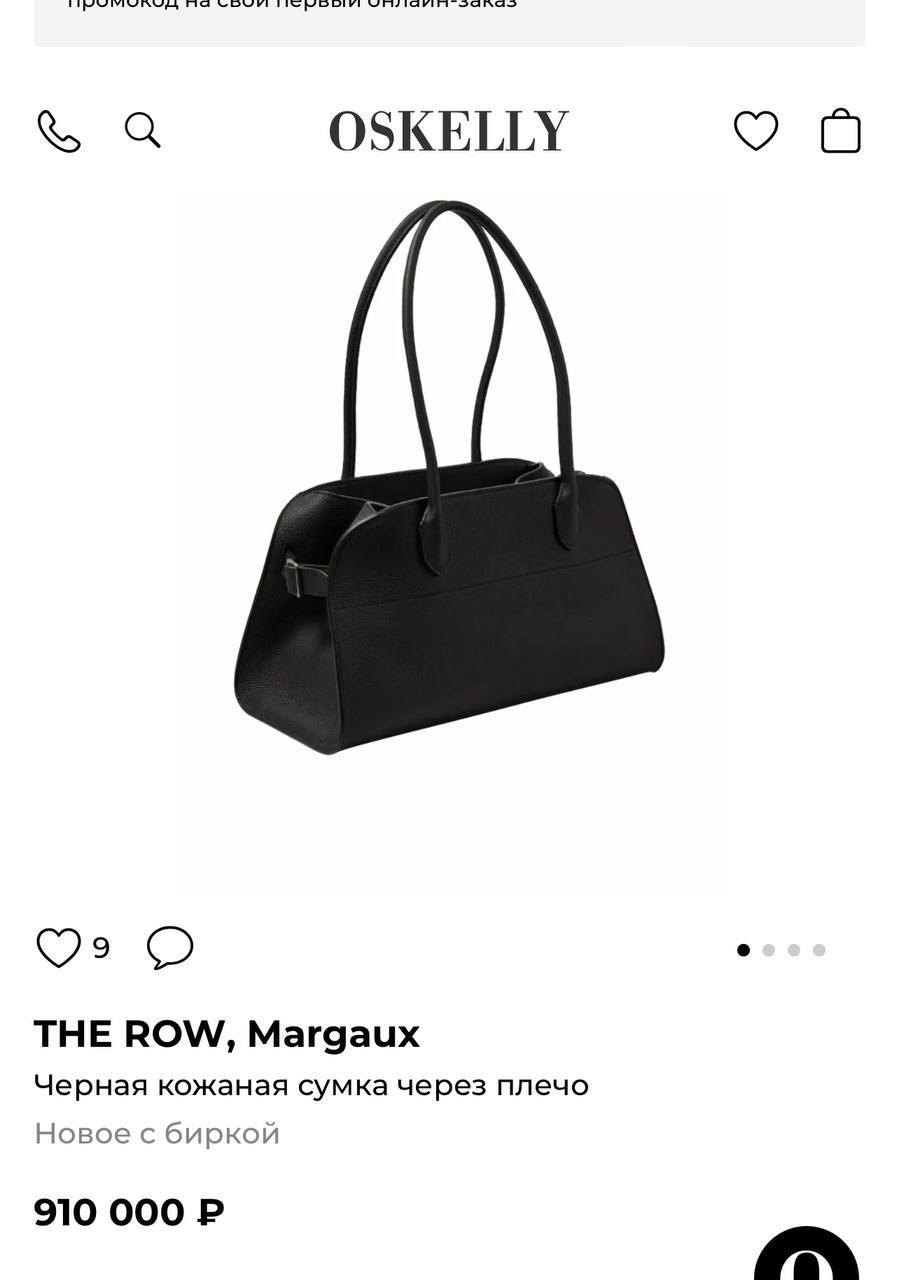Select the third carousel dot
Image resolution: width=899 pixels, height=1280 pixels.
pyautogui.click(x=794, y=948)
